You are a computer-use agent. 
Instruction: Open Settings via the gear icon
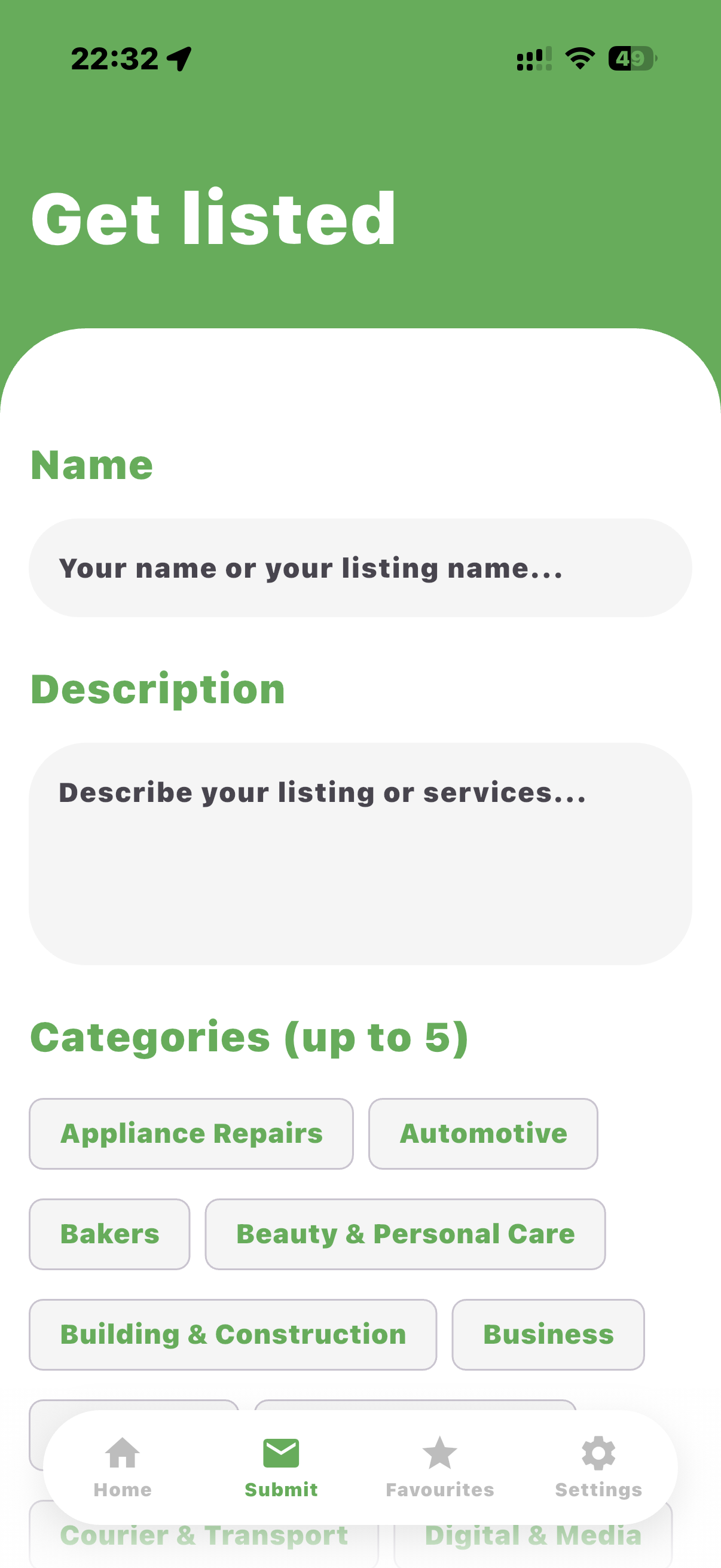(597, 1452)
